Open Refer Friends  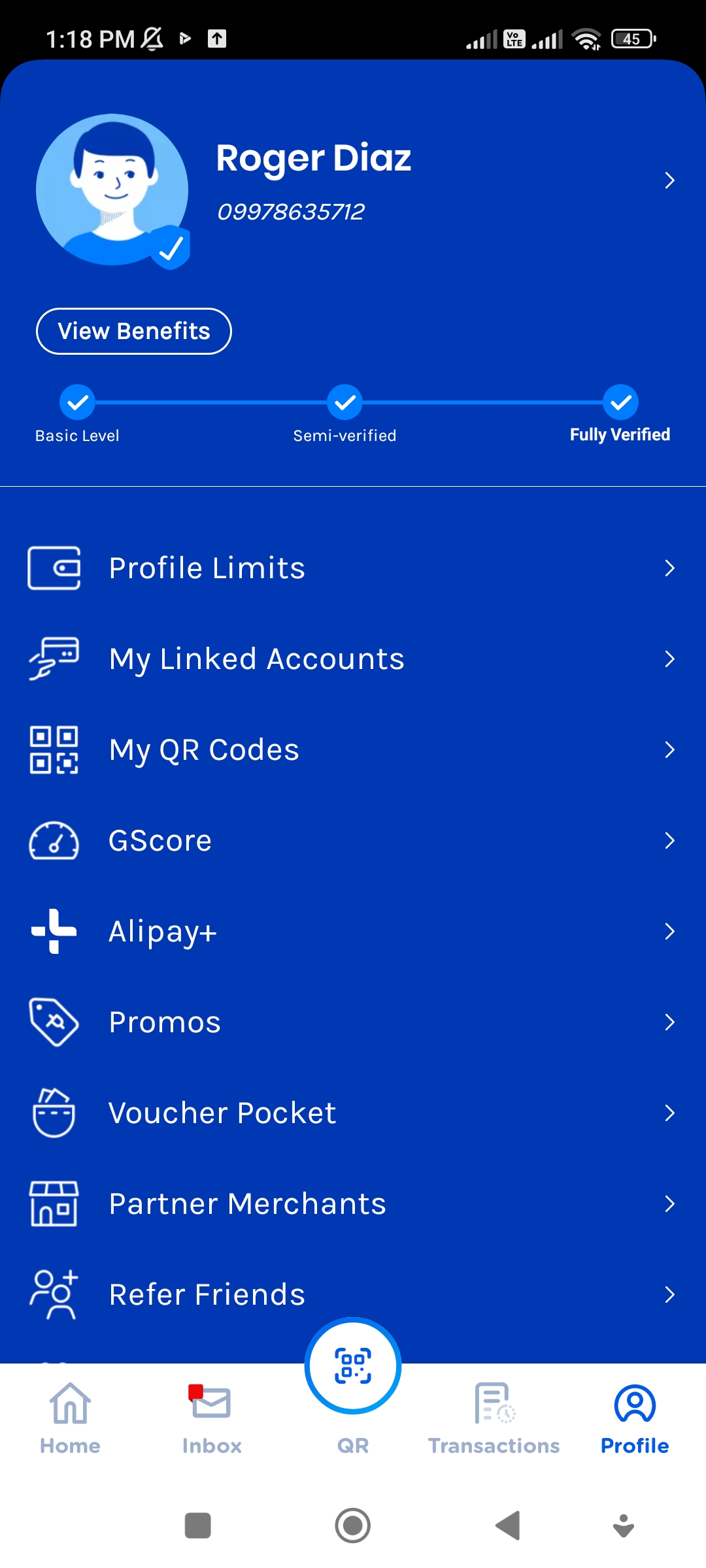(x=353, y=1294)
